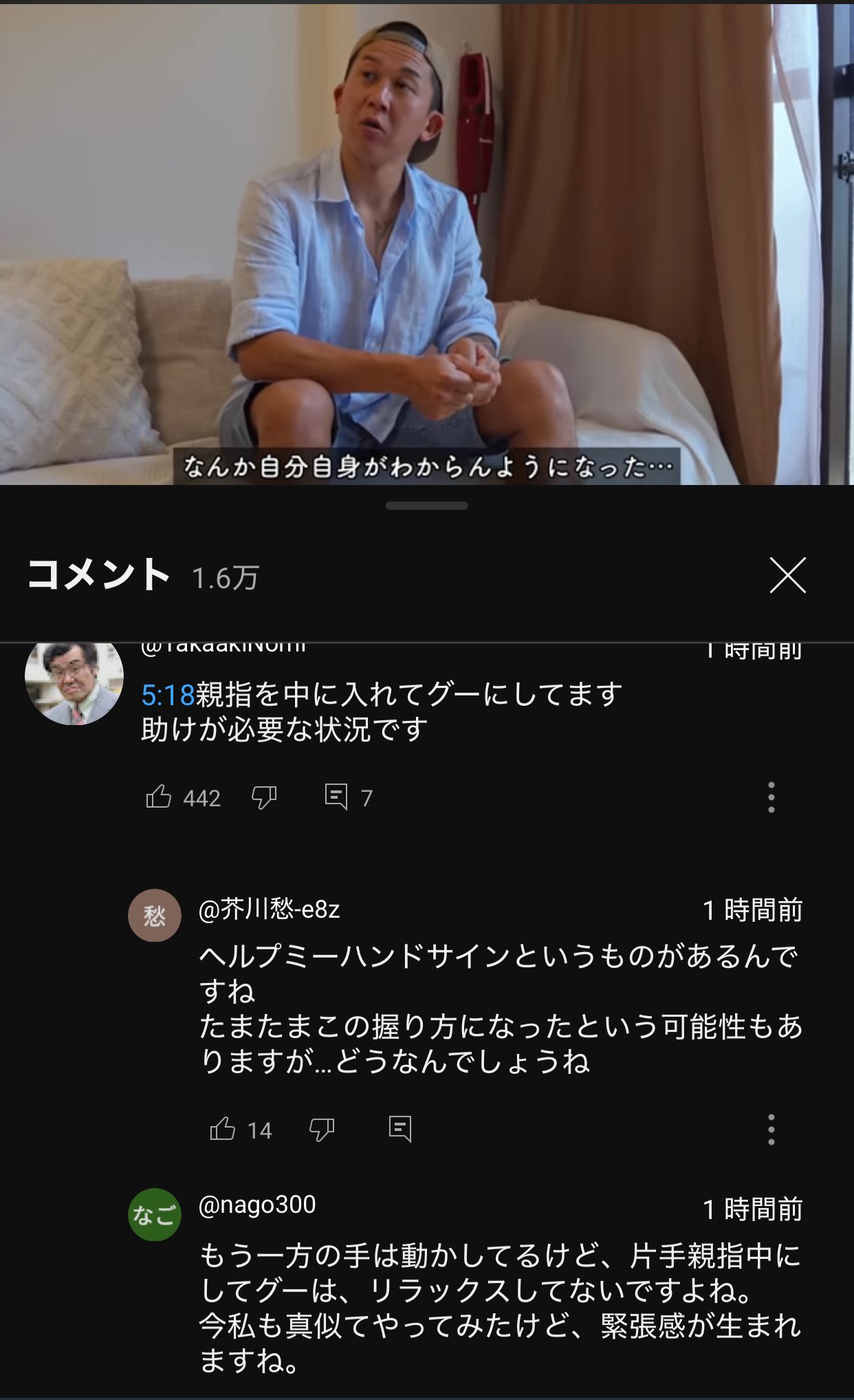Open the profile avatar of @芥川愁-e8z

pyautogui.click(x=155, y=916)
